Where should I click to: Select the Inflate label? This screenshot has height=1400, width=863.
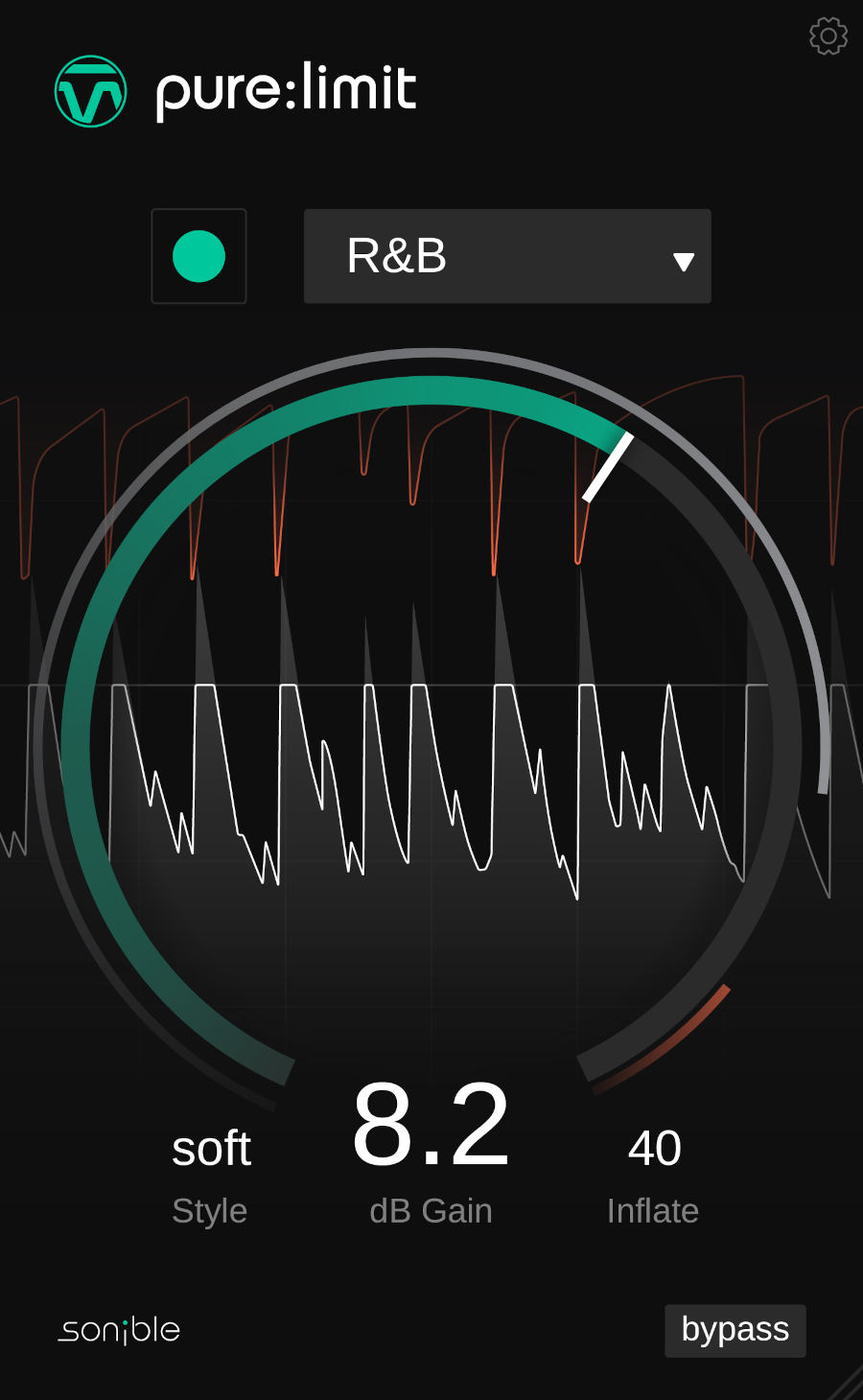pos(654,1210)
